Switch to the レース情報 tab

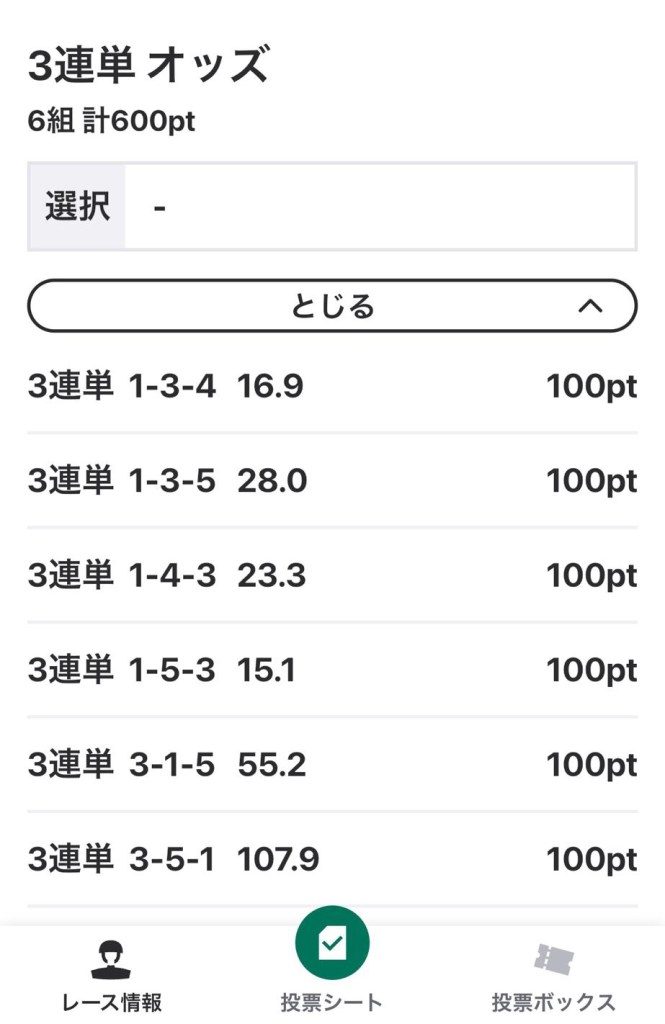[x=111, y=975]
